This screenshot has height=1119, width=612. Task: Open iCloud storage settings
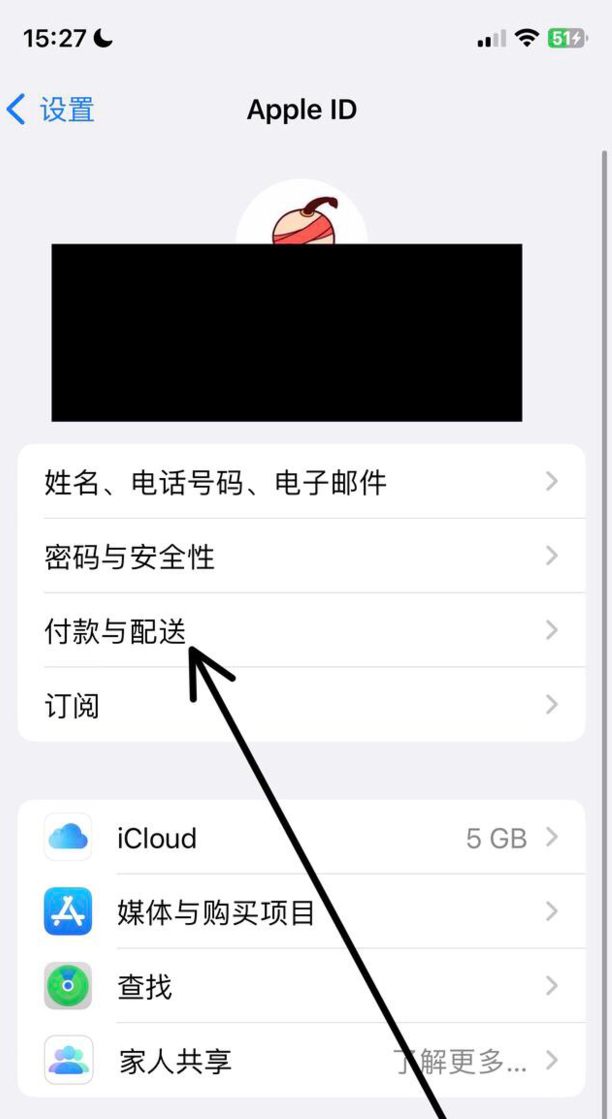coord(300,838)
